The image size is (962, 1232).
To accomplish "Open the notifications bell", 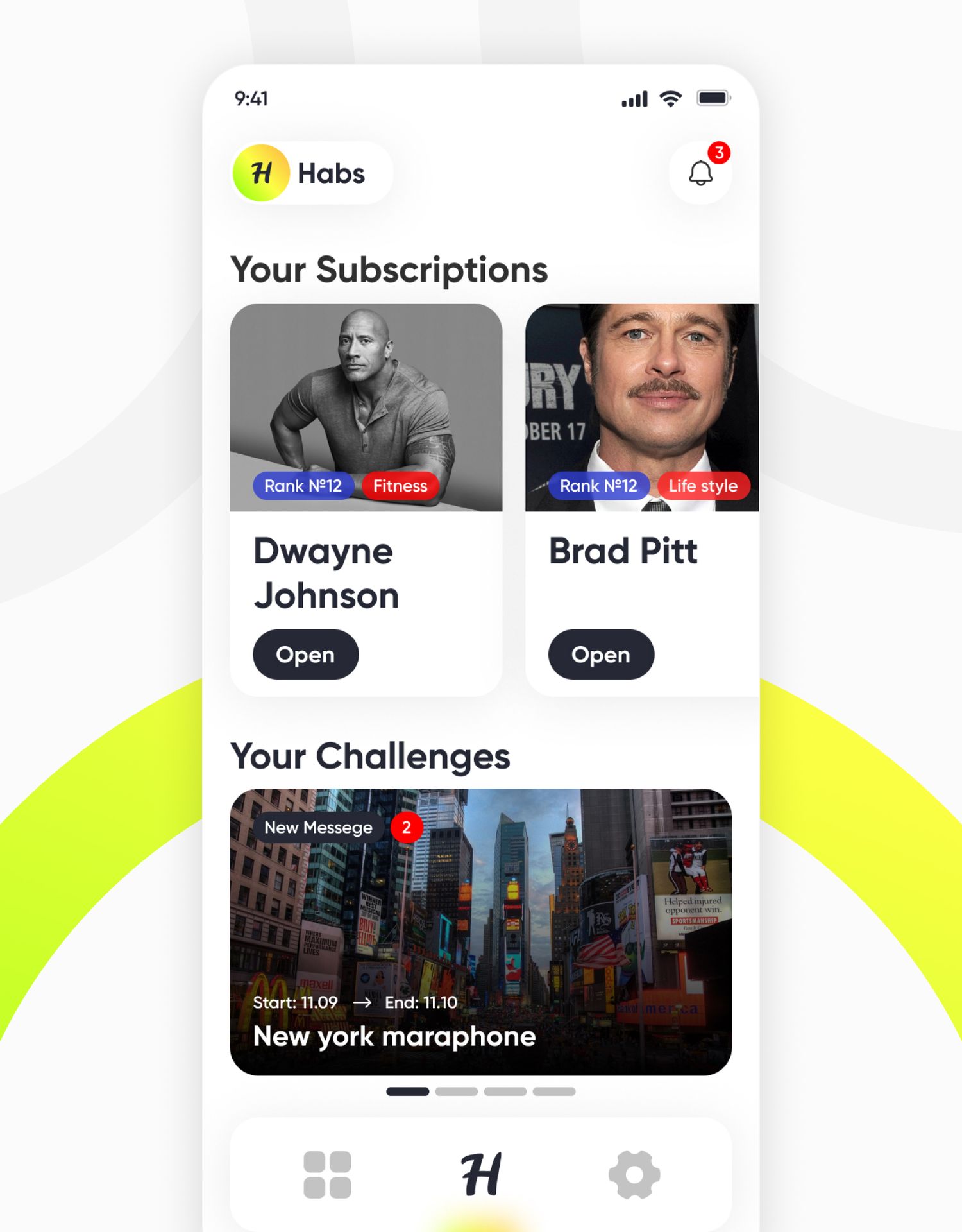I will 700,173.
